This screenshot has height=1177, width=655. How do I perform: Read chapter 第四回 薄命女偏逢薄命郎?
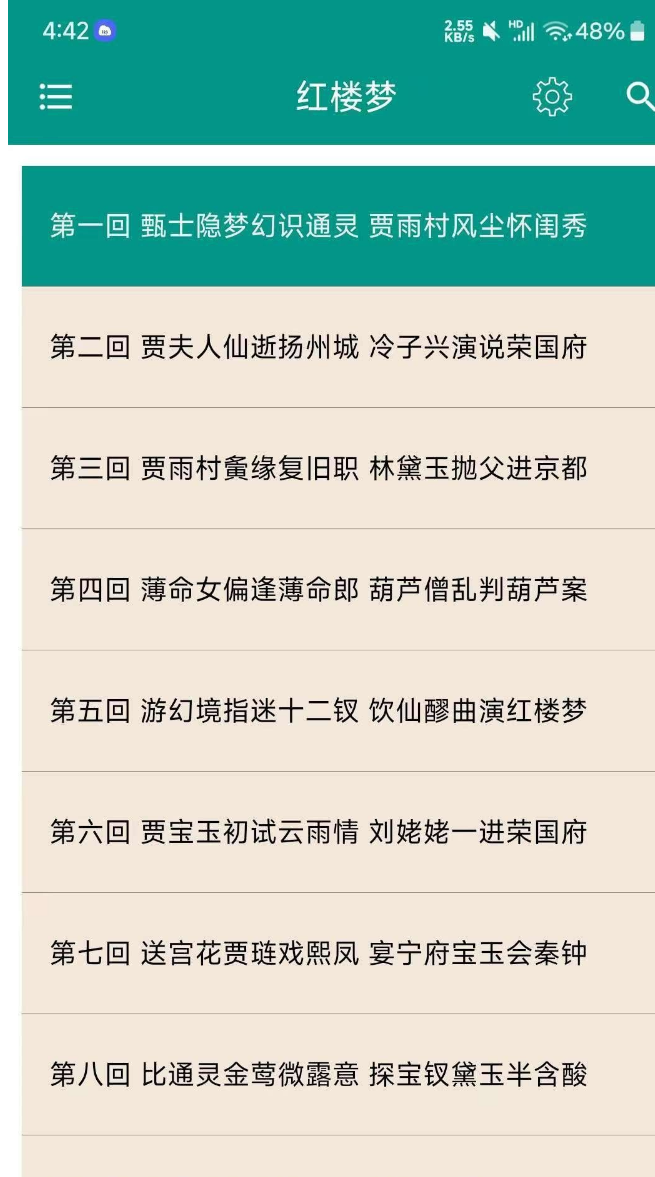(x=318, y=590)
